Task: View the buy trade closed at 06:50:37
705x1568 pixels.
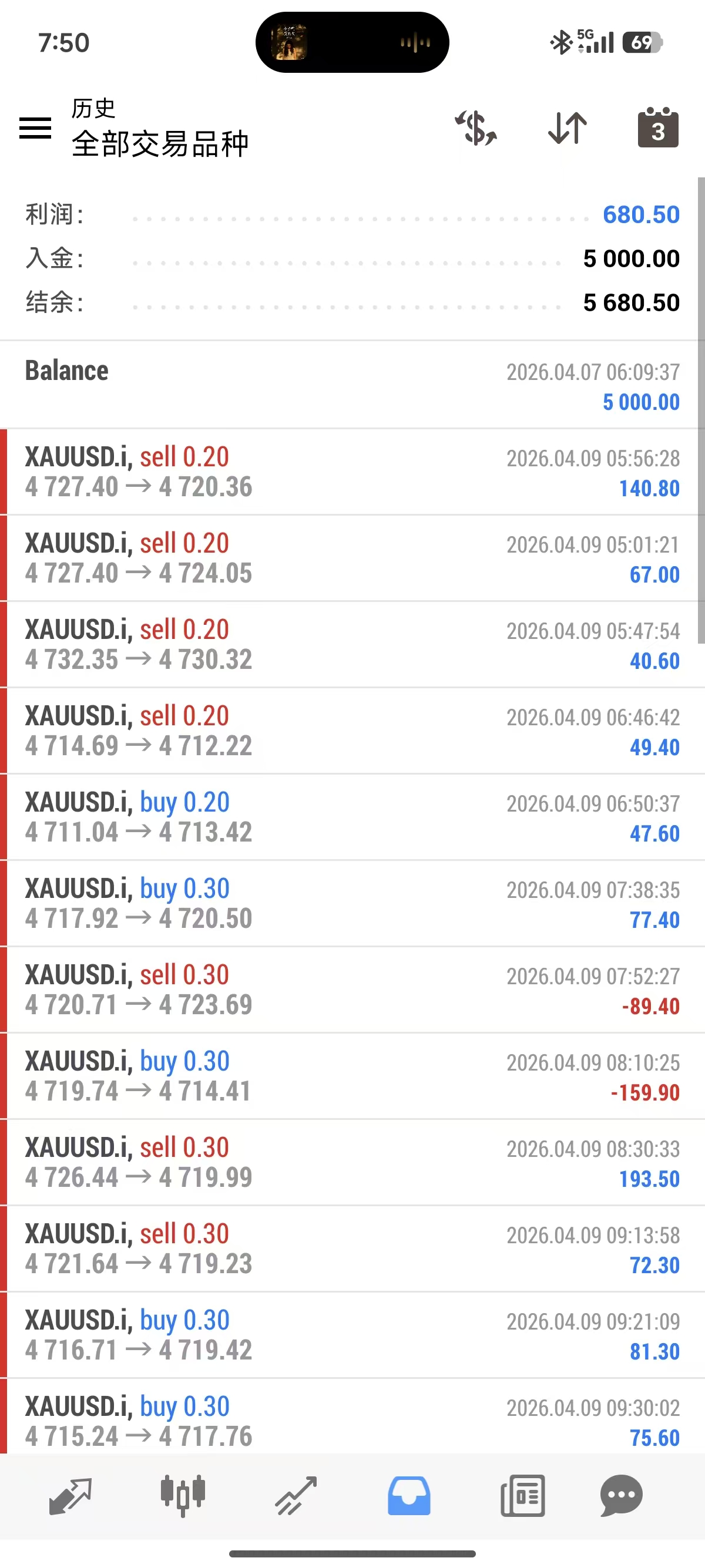Action: (x=352, y=817)
